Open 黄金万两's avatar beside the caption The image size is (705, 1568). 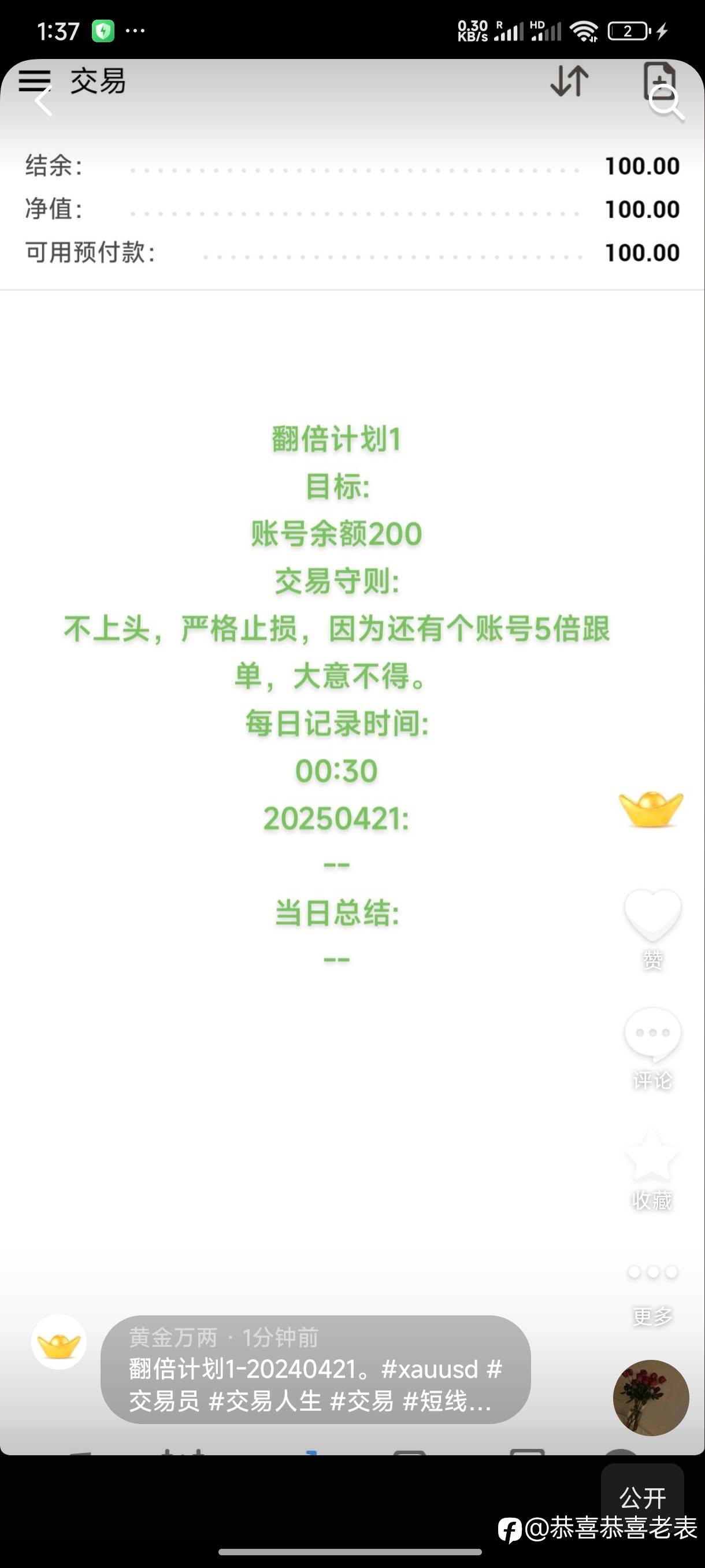click(59, 1341)
